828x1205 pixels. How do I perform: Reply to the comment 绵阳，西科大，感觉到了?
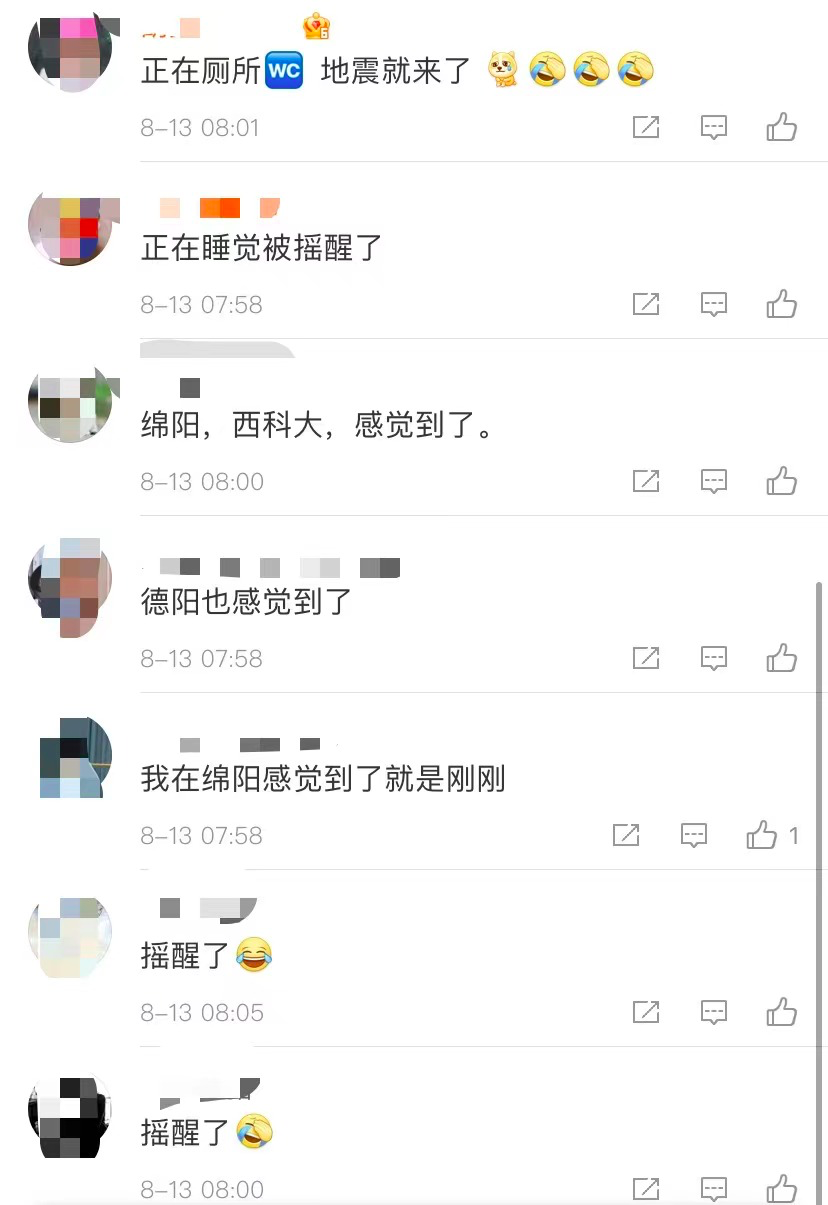tap(713, 481)
